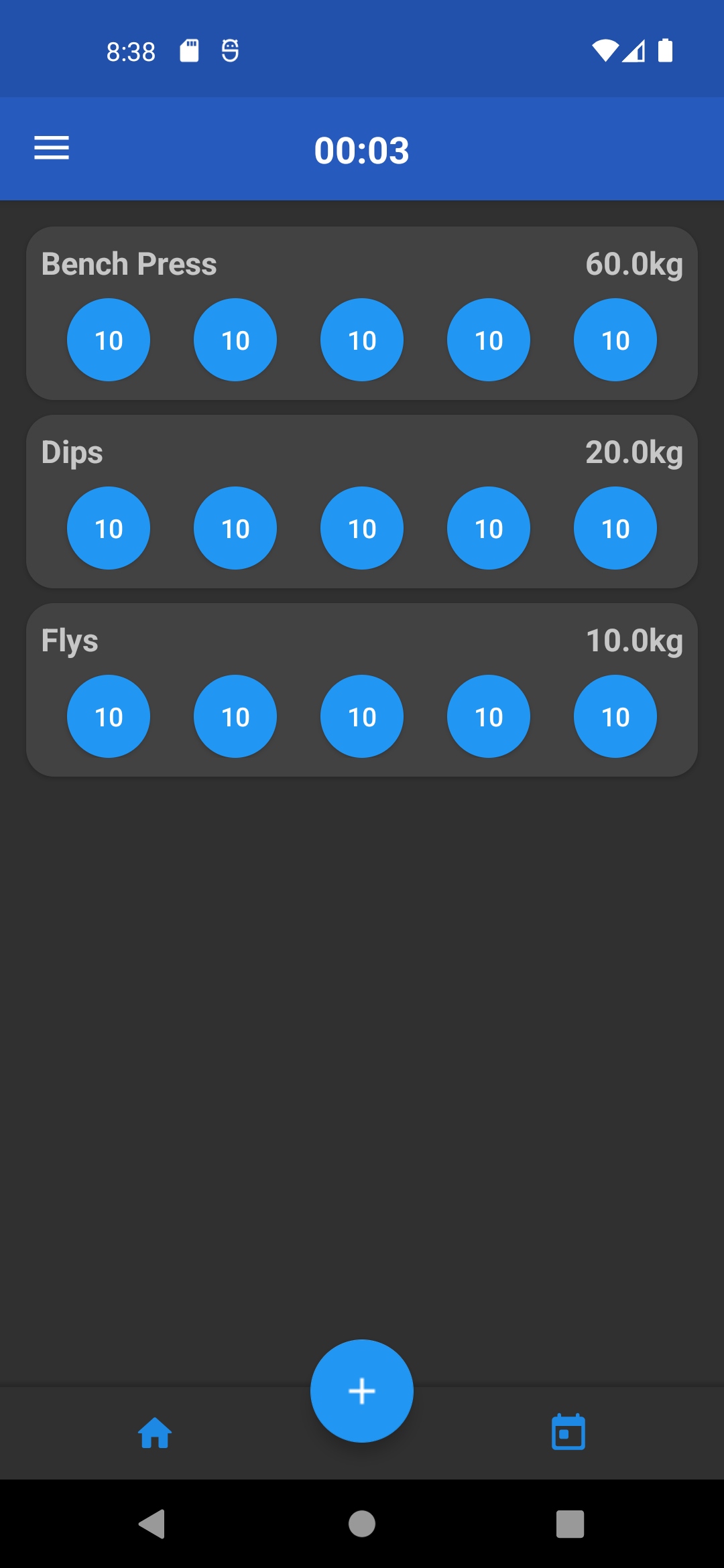
Task: Mark second Flys set complete
Action: click(x=235, y=716)
